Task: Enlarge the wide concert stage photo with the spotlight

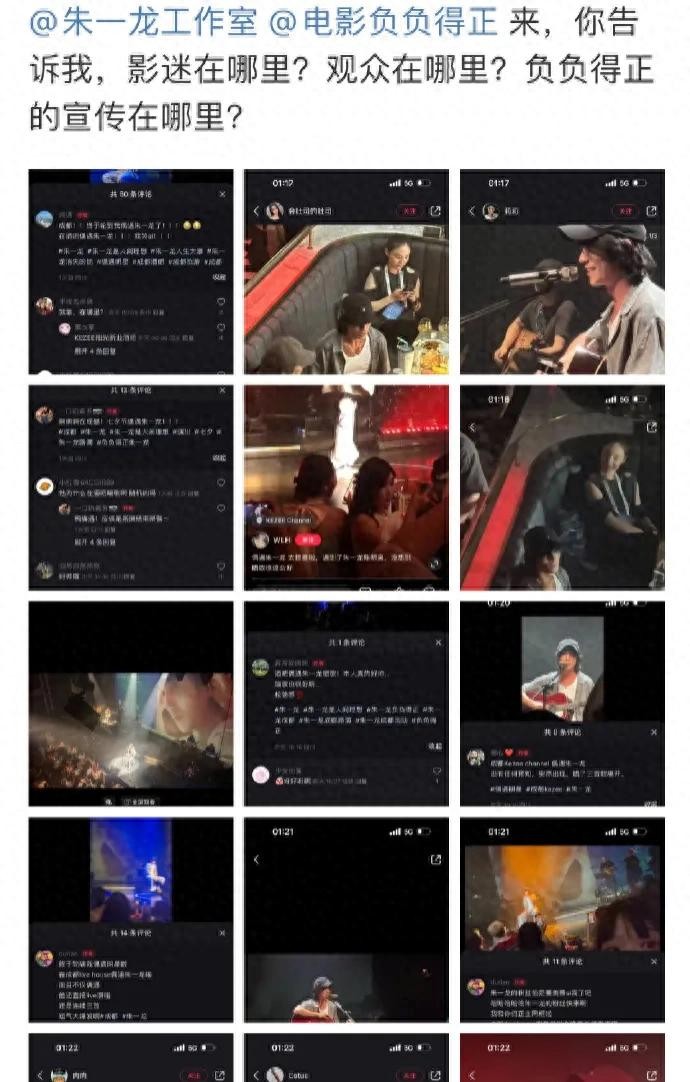Action: tap(131, 703)
